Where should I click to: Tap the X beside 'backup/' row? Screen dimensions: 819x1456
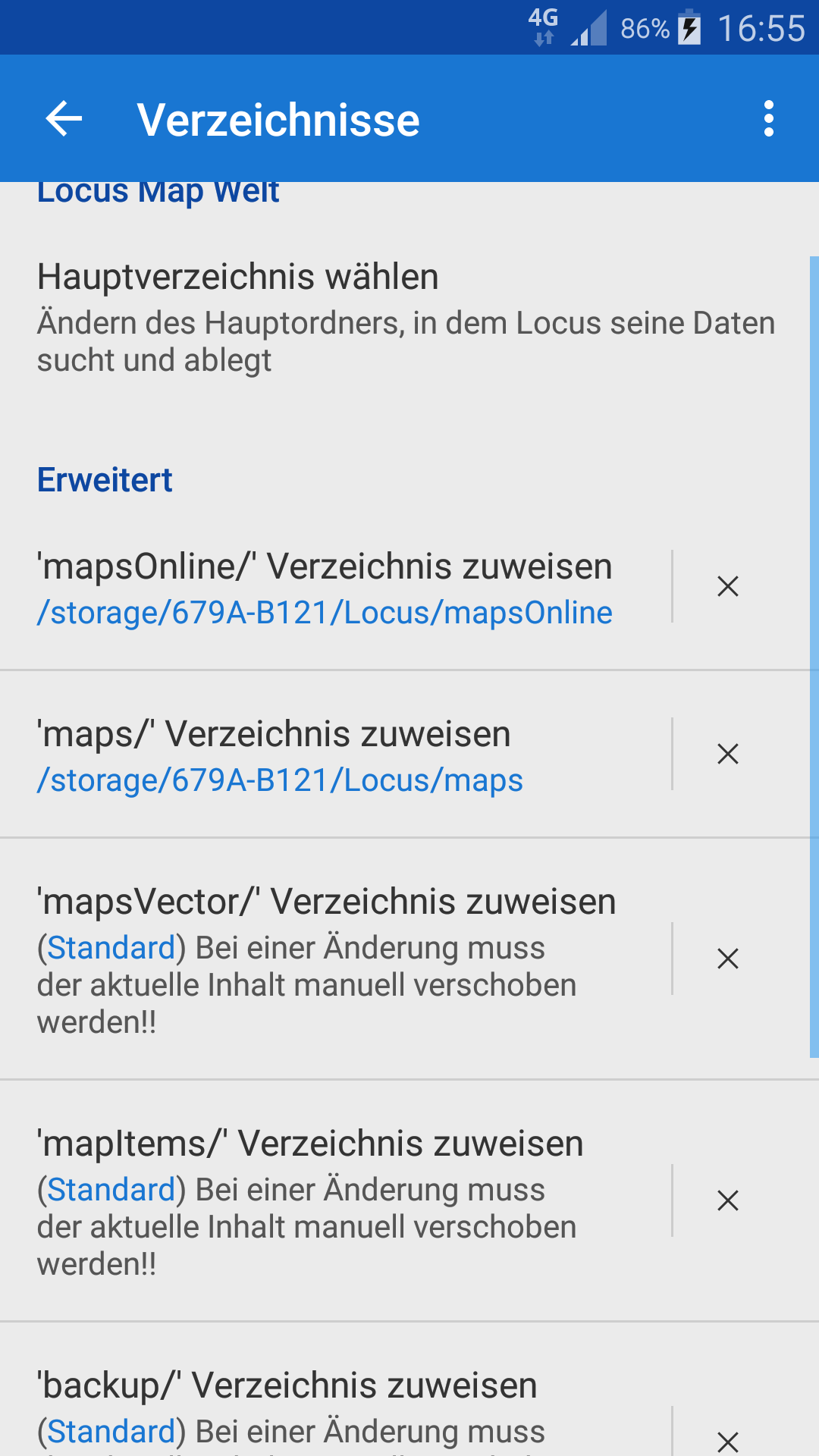[x=728, y=1441]
